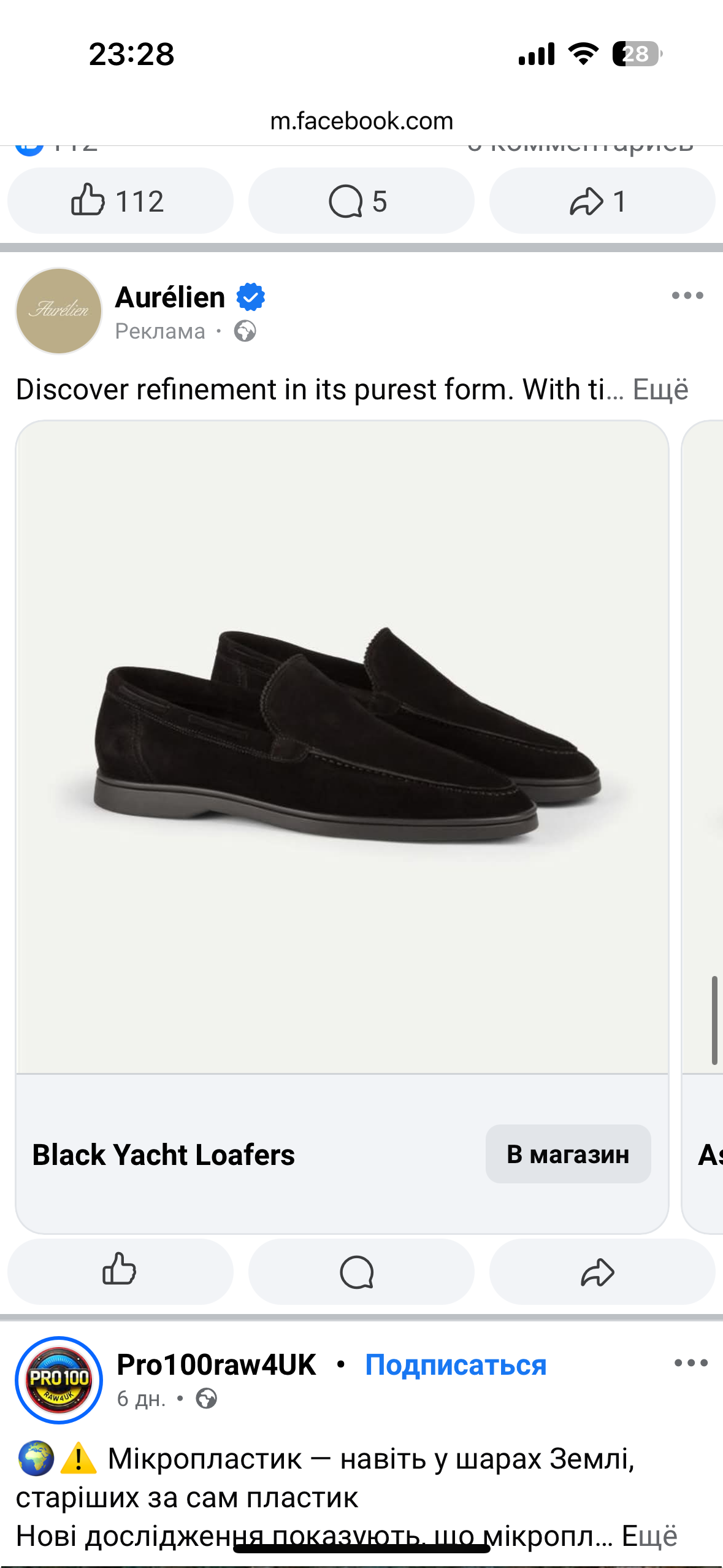Expand Aurélien ad text with Ещё

660,390
